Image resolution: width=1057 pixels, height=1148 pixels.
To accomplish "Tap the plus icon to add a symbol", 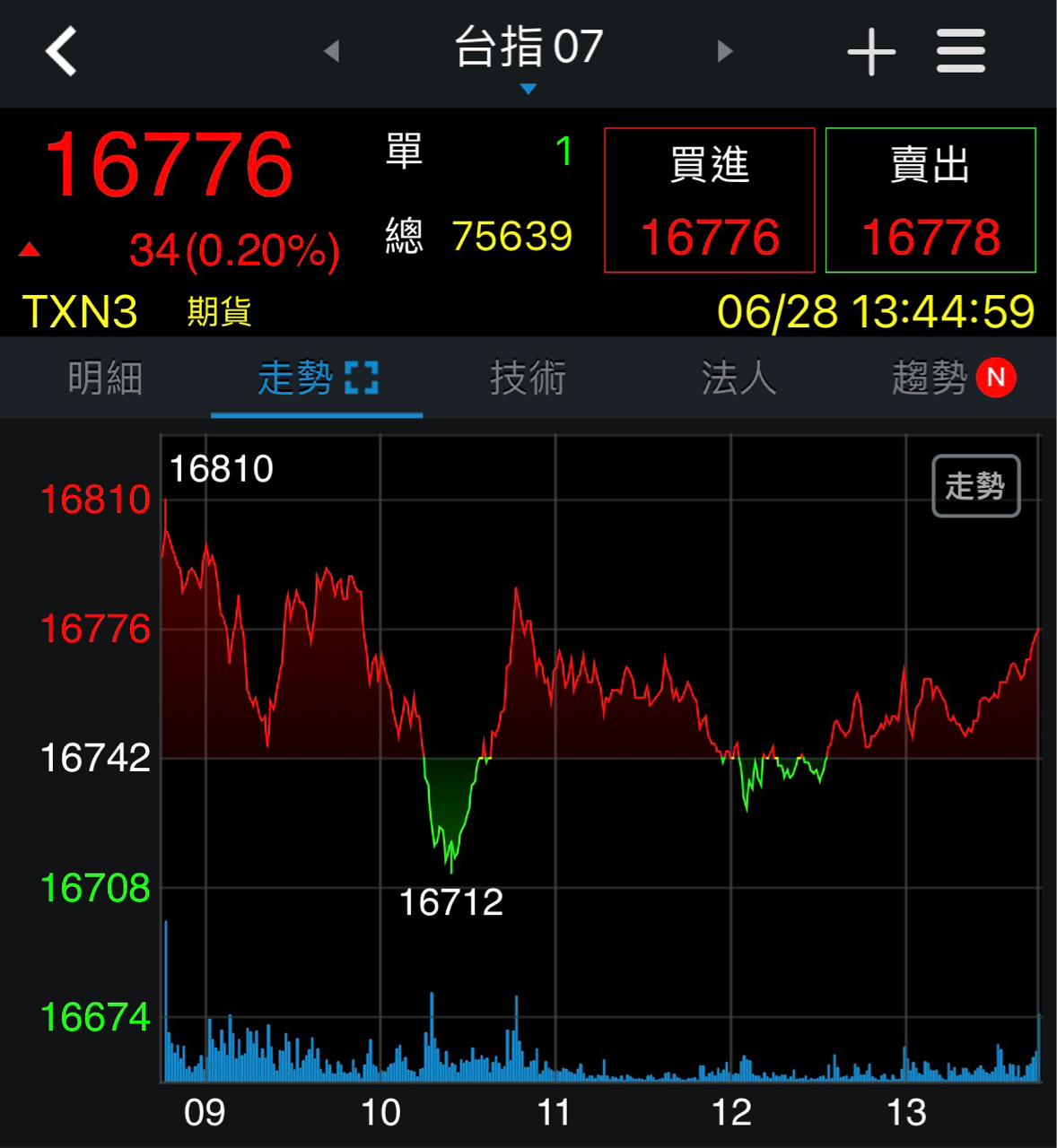I will pos(869,51).
